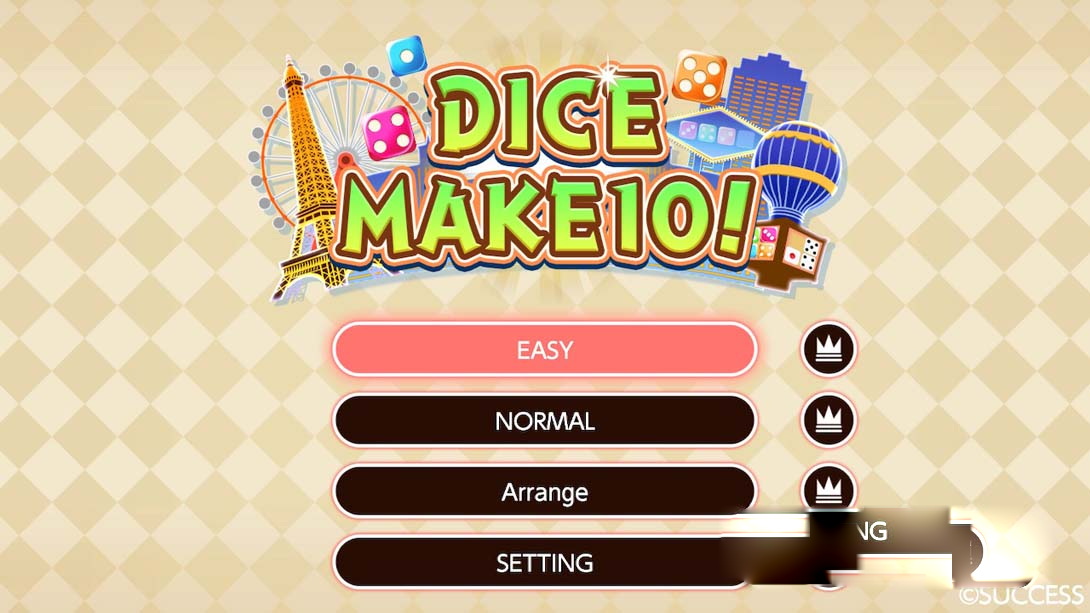Open the SETTING menu
This screenshot has width=1090, height=613.
coord(544,562)
